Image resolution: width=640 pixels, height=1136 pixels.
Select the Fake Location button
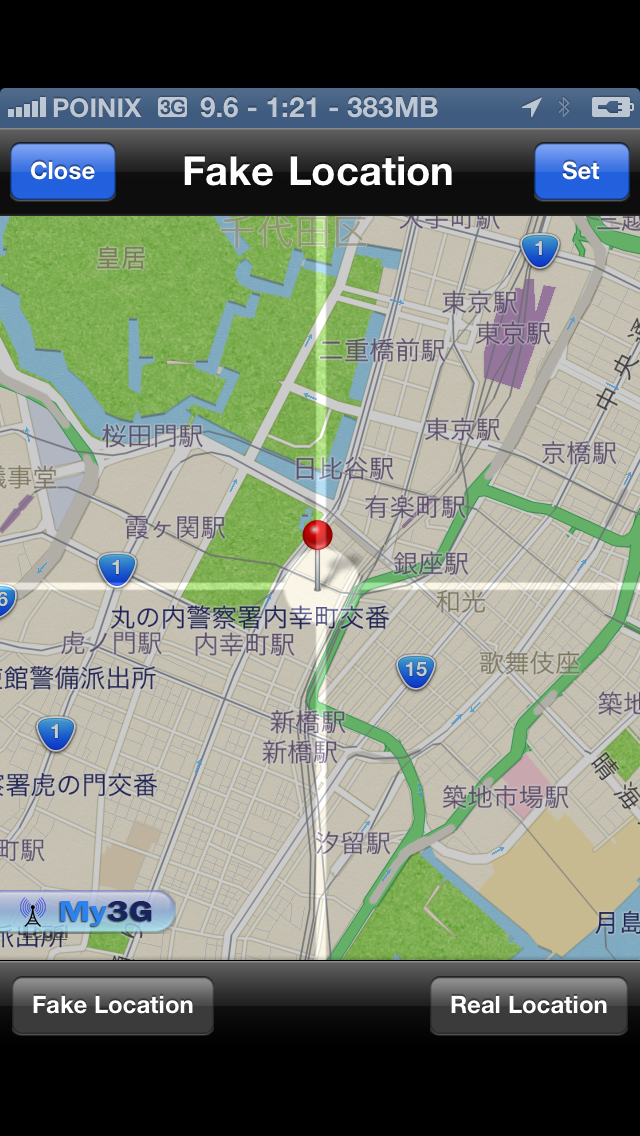113,1005
